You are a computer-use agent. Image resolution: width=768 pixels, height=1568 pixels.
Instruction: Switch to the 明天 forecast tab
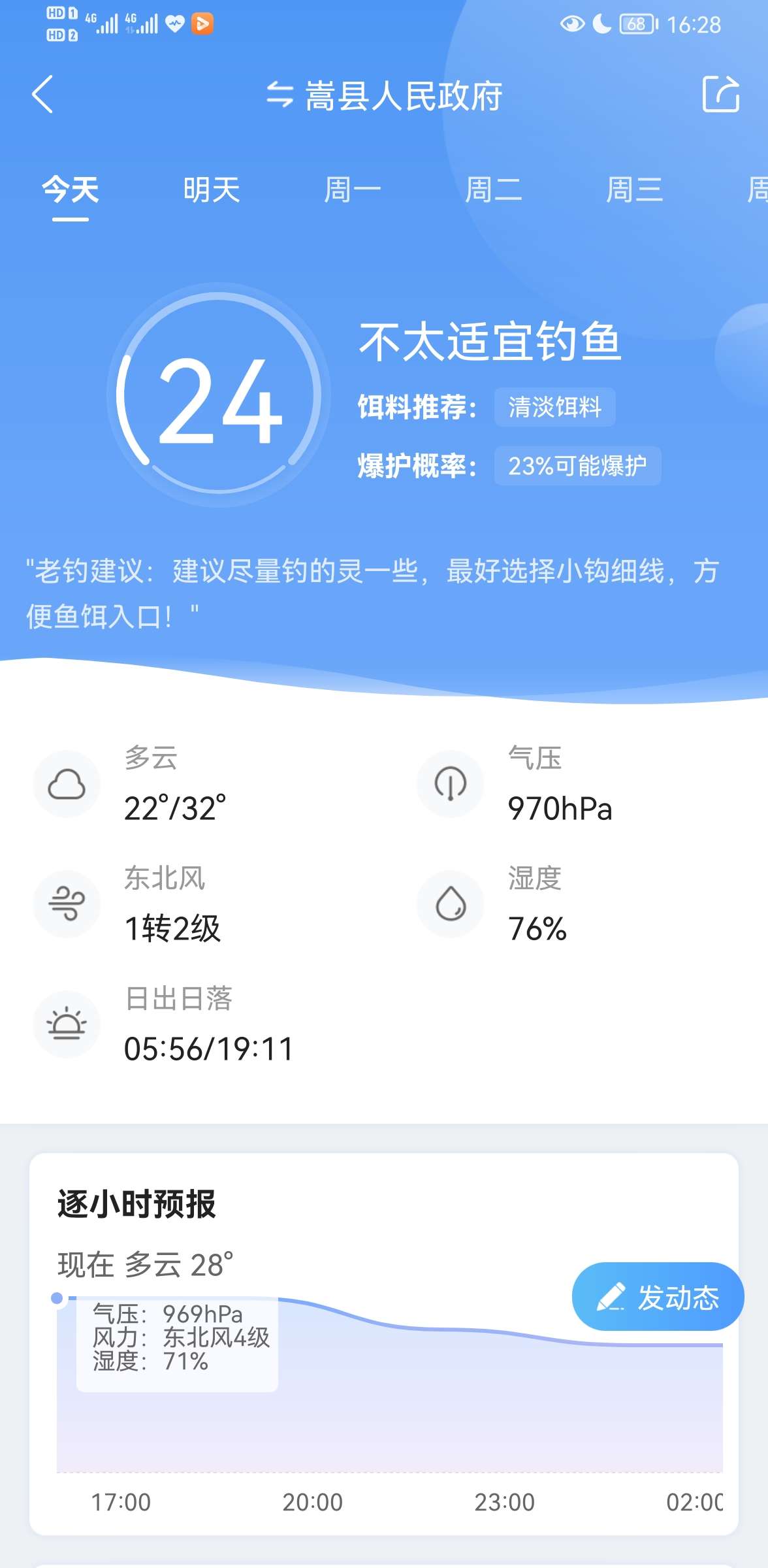click(x=212, y=191)
